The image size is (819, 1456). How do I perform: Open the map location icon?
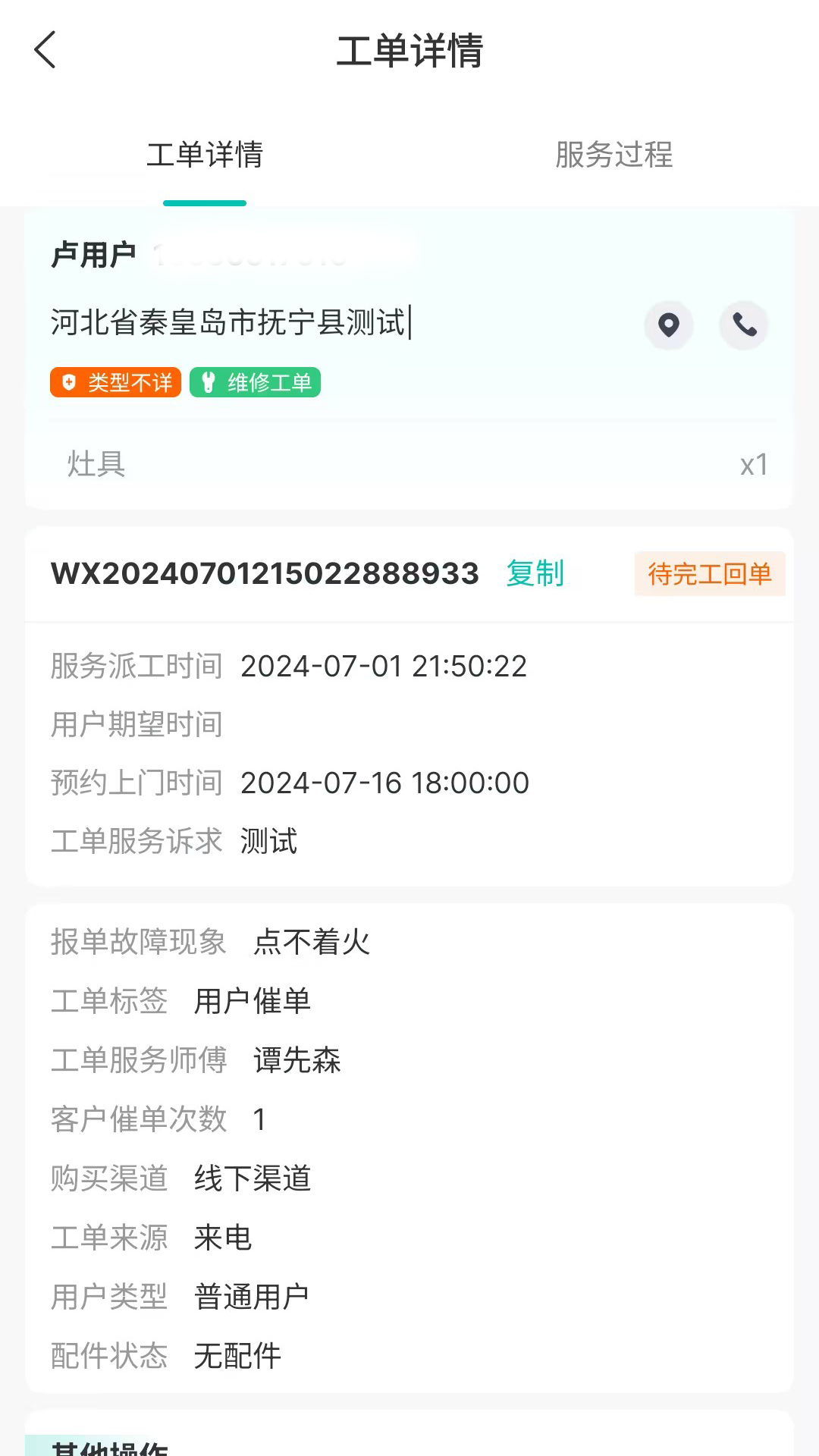point(668,325)
